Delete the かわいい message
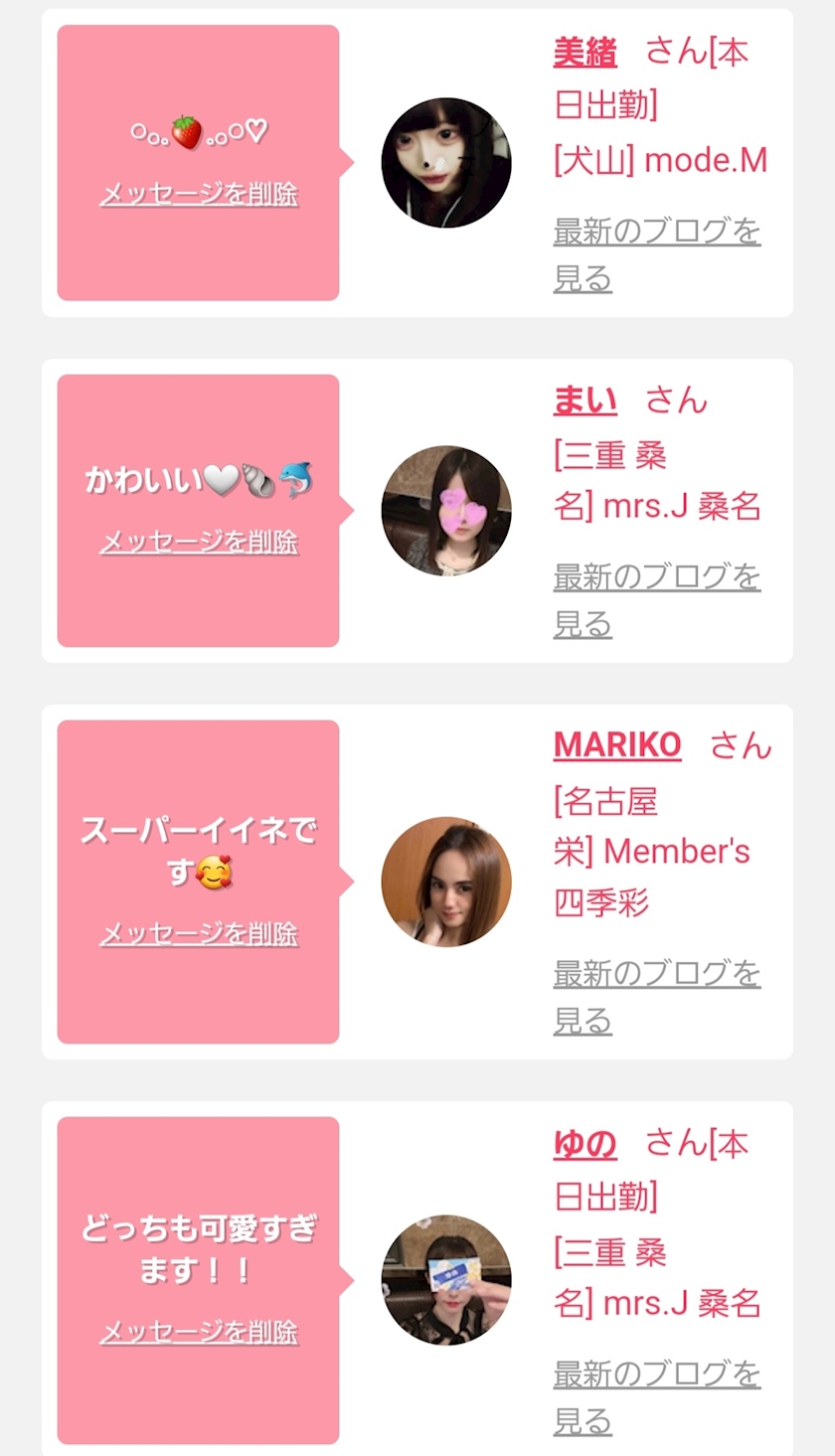Viewport: 835px width, 1456px height. tap(199, 542)
